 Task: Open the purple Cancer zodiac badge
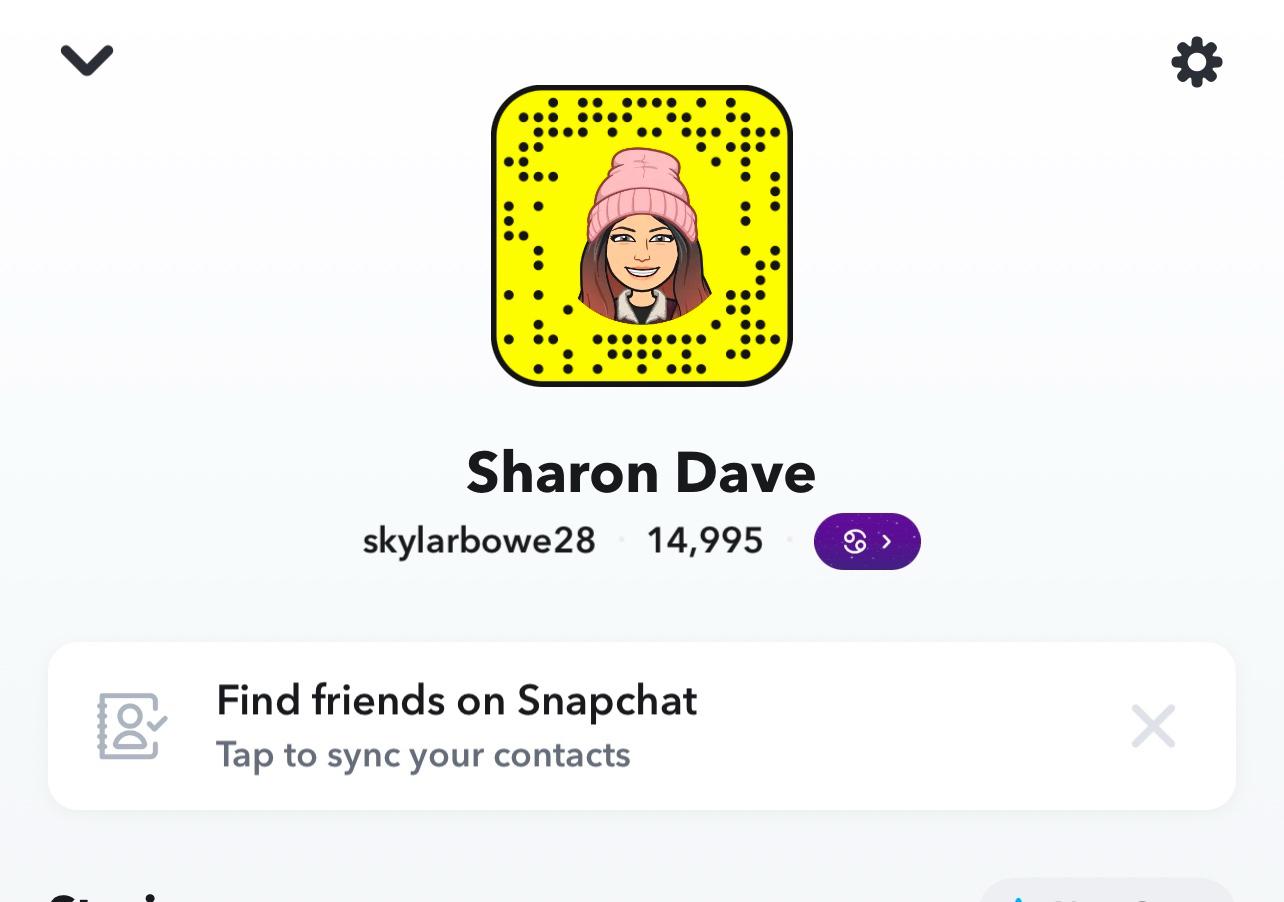[x=866, y=541]
